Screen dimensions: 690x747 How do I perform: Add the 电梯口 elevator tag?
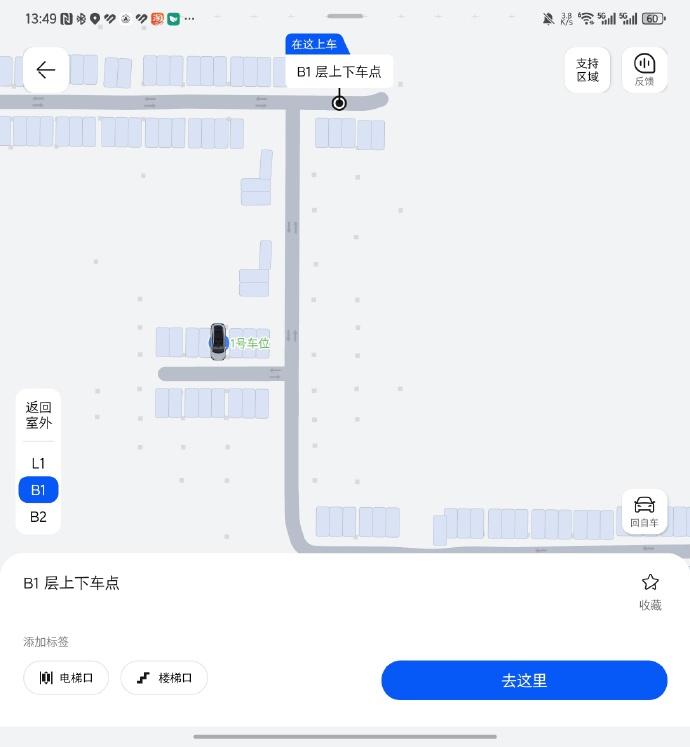(x=66, y=678)
